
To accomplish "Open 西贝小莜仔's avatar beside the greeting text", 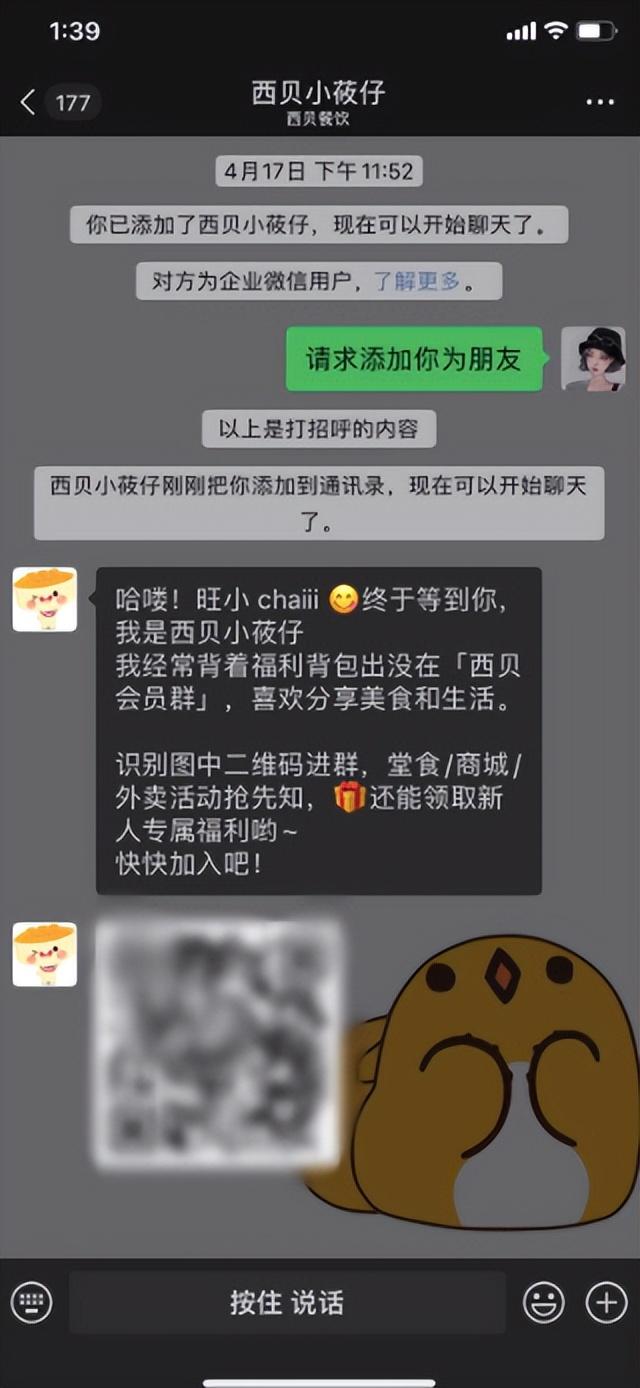I will pos(44,599).
